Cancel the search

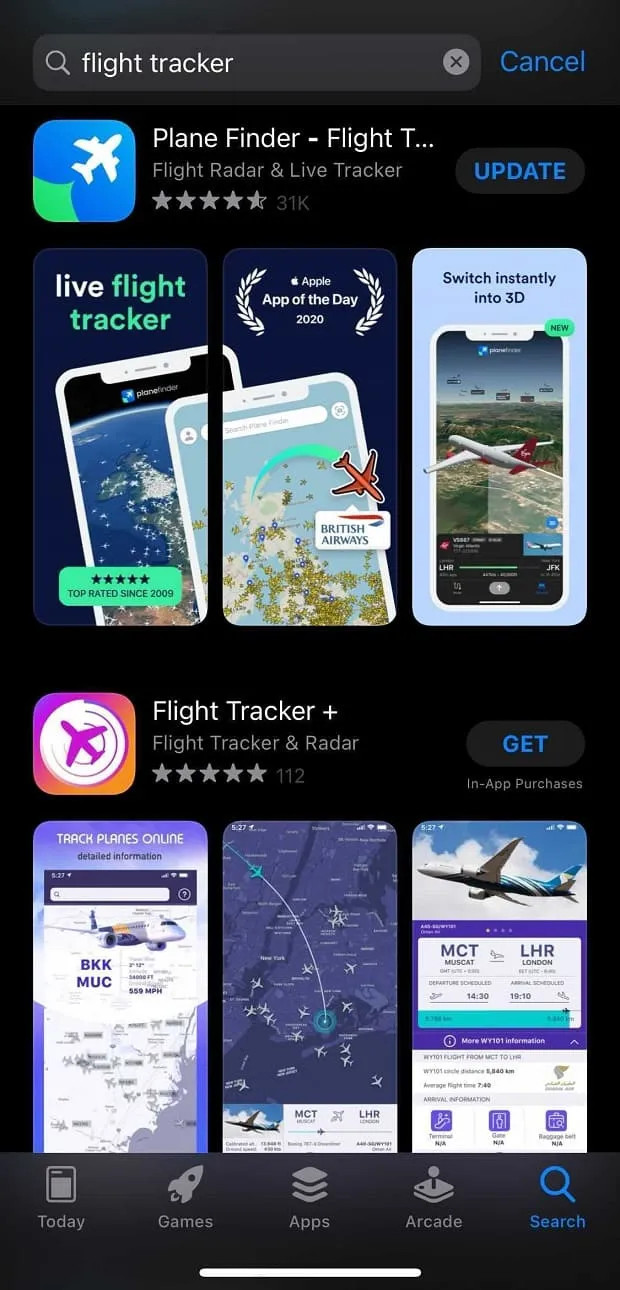tap(542, 62)
